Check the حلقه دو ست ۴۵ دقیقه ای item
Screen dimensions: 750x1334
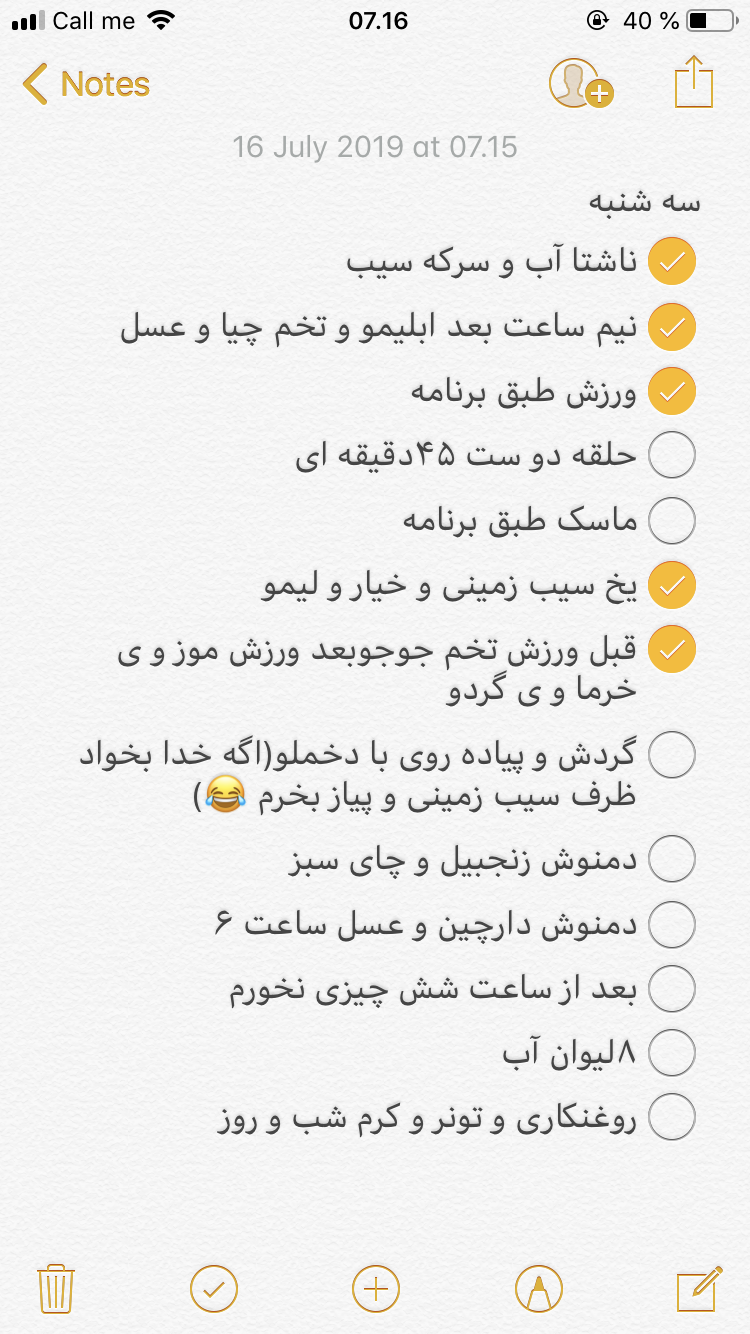(x=672, y=456)
